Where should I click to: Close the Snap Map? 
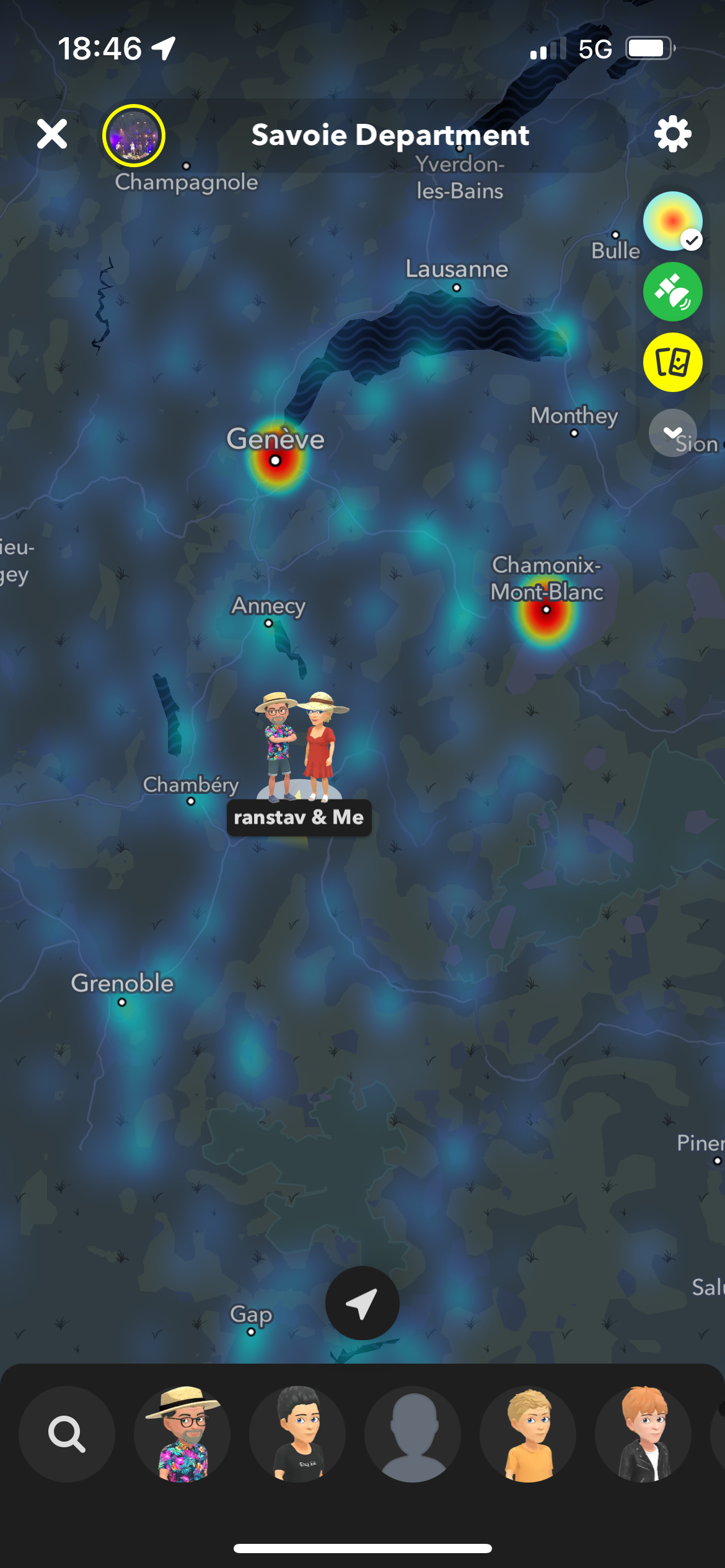tap(52, 134)
